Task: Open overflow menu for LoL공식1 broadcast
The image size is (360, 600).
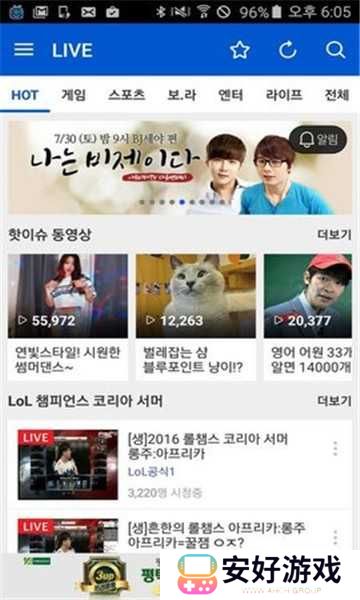Action: [335, 448]
